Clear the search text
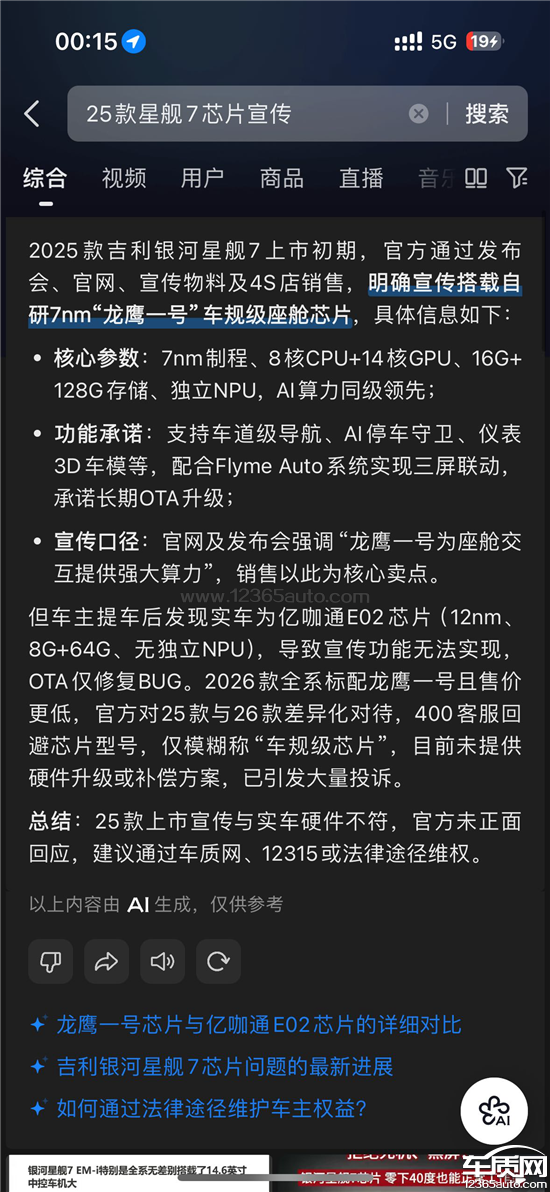This screenshot has width=550, height=1192. [418, 114]
